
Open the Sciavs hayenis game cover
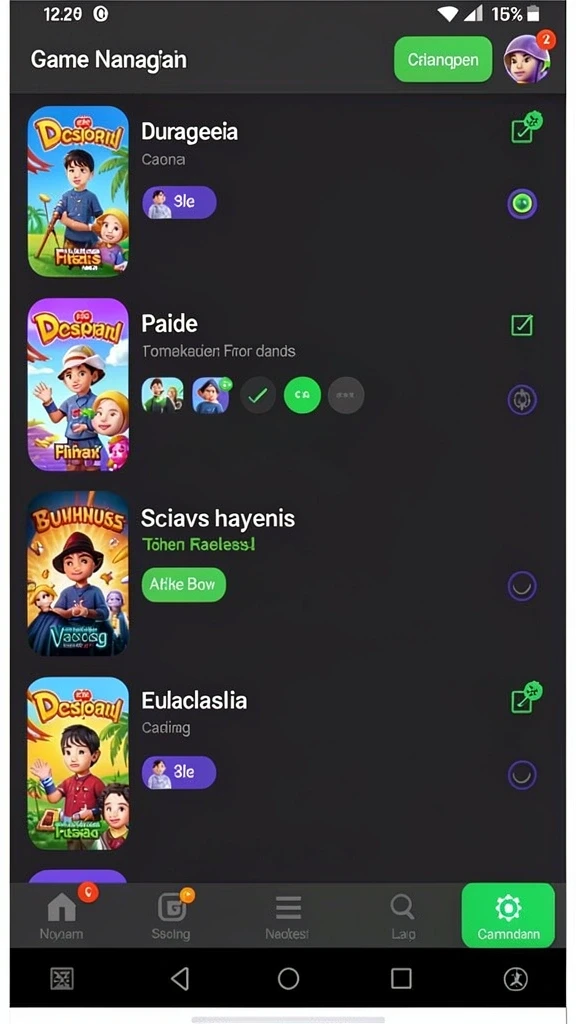point(78,573)
